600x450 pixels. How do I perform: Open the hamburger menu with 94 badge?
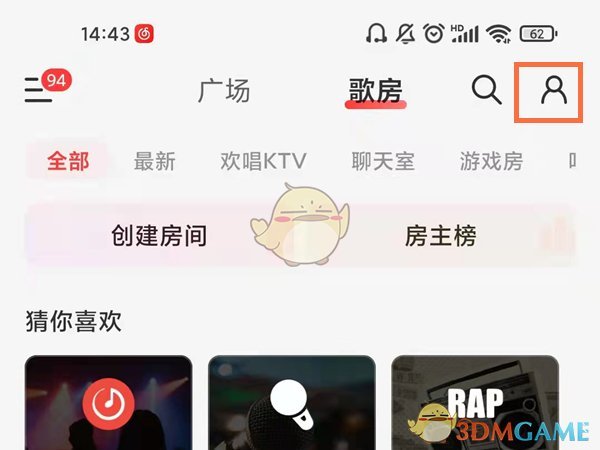(38, 92)
